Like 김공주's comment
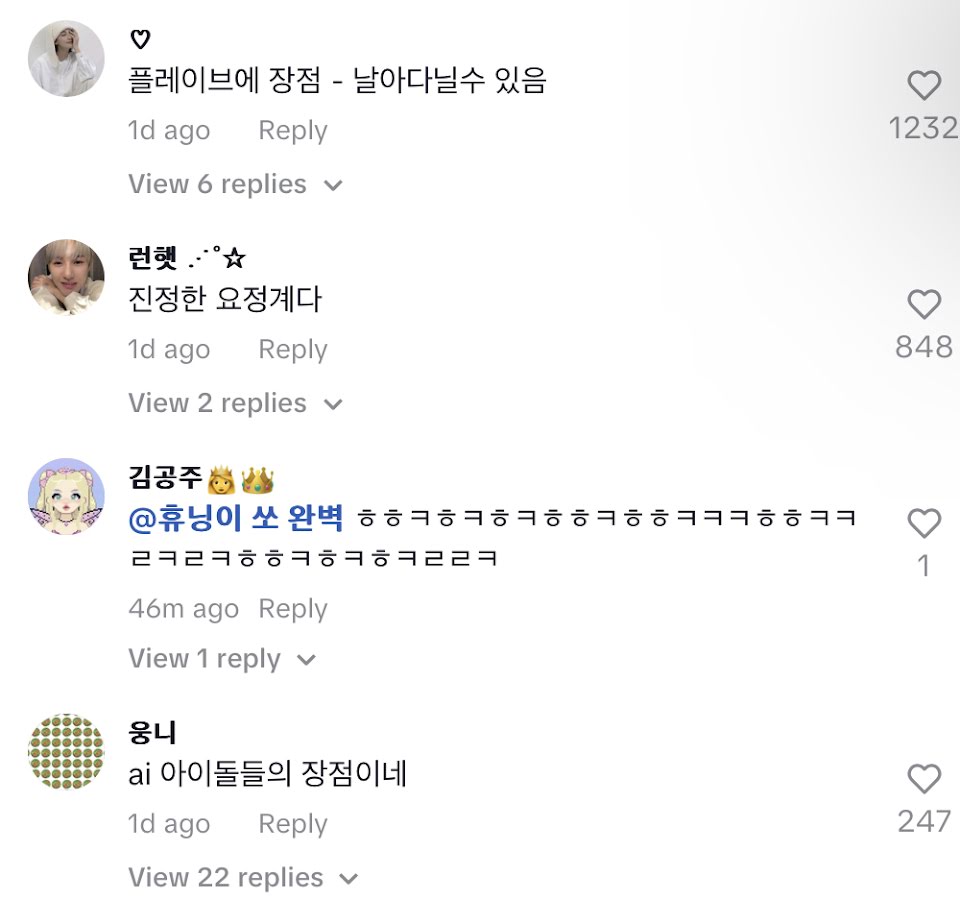 tap(923, 523)
